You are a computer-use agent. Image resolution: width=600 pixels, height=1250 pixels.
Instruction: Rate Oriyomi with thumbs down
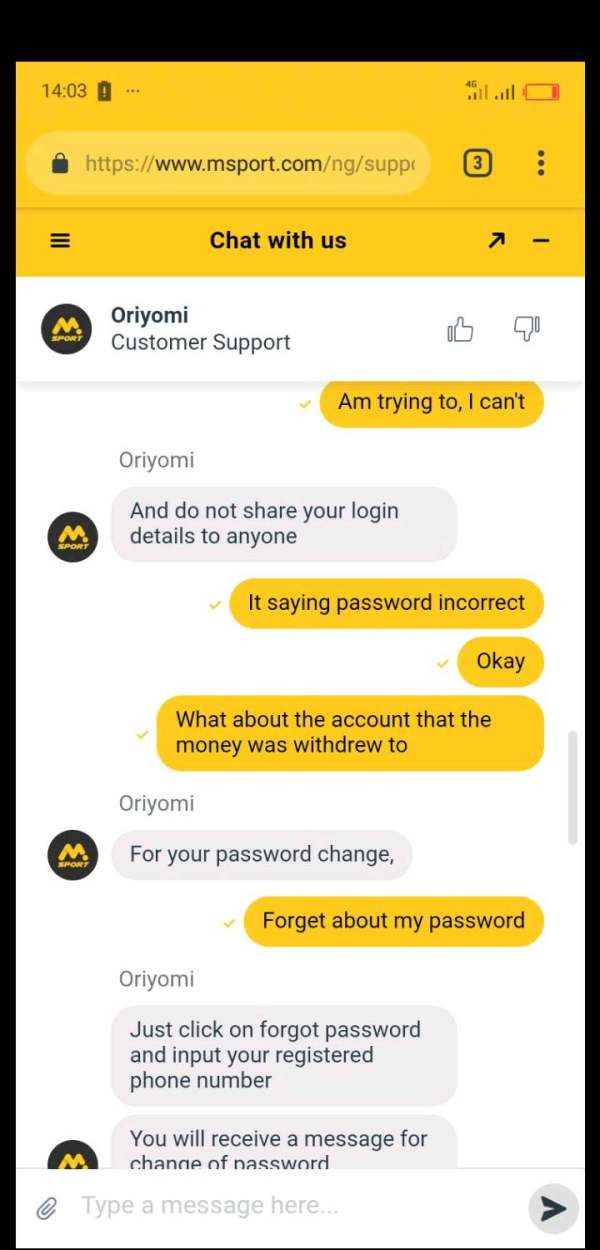[x=527, y=328]
